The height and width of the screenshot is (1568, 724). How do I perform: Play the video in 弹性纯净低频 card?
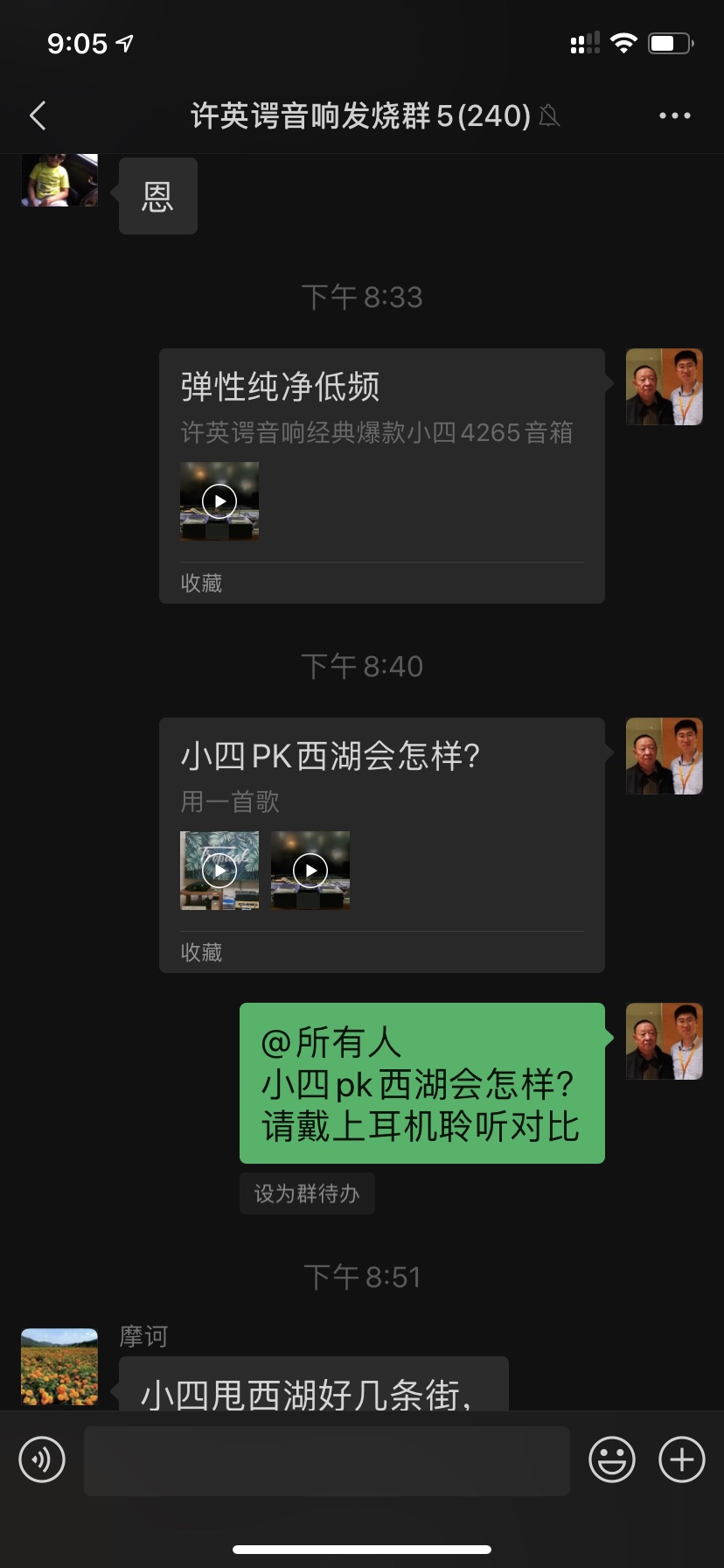(219, 501)
